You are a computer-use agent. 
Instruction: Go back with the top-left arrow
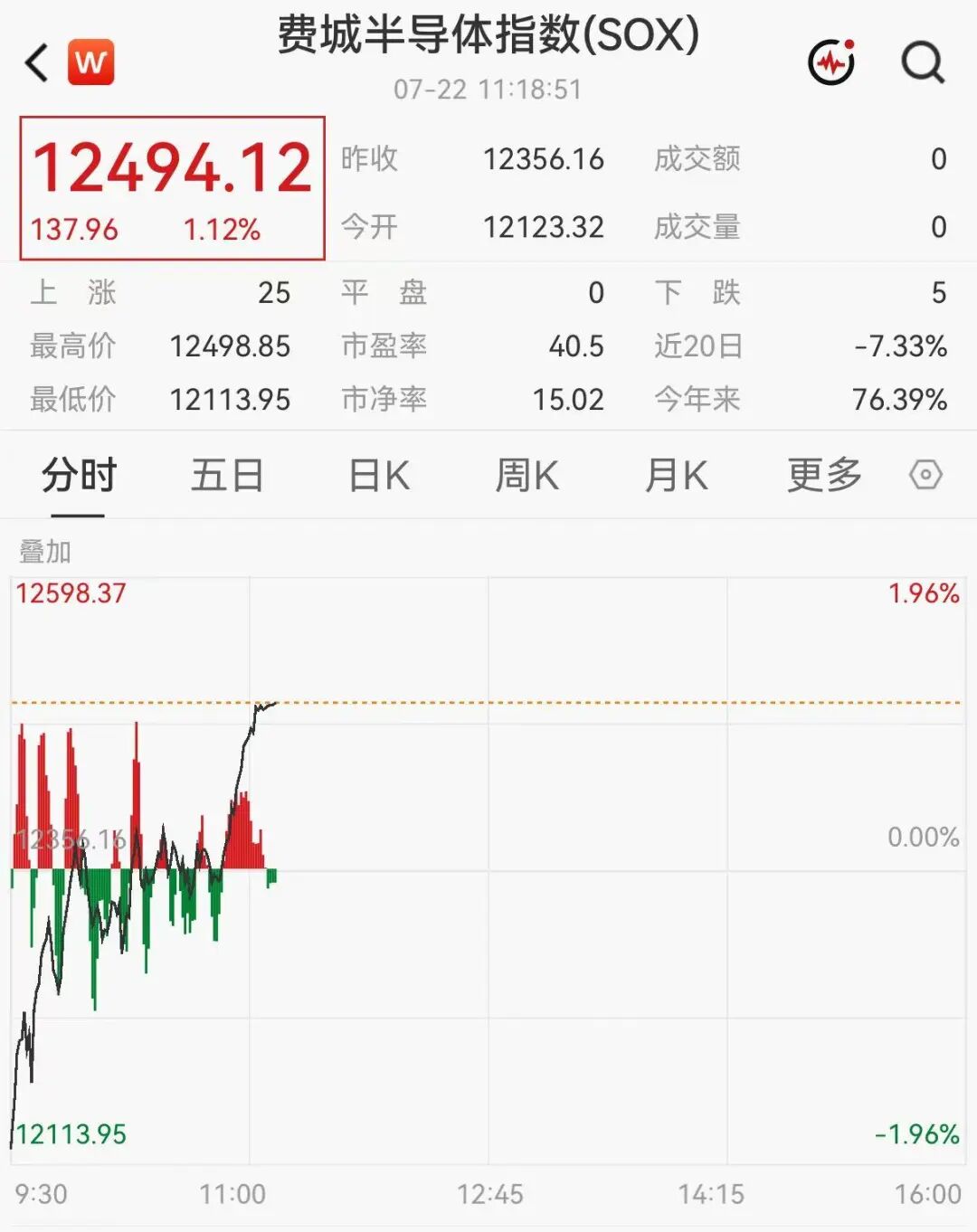tap(36, 62)
